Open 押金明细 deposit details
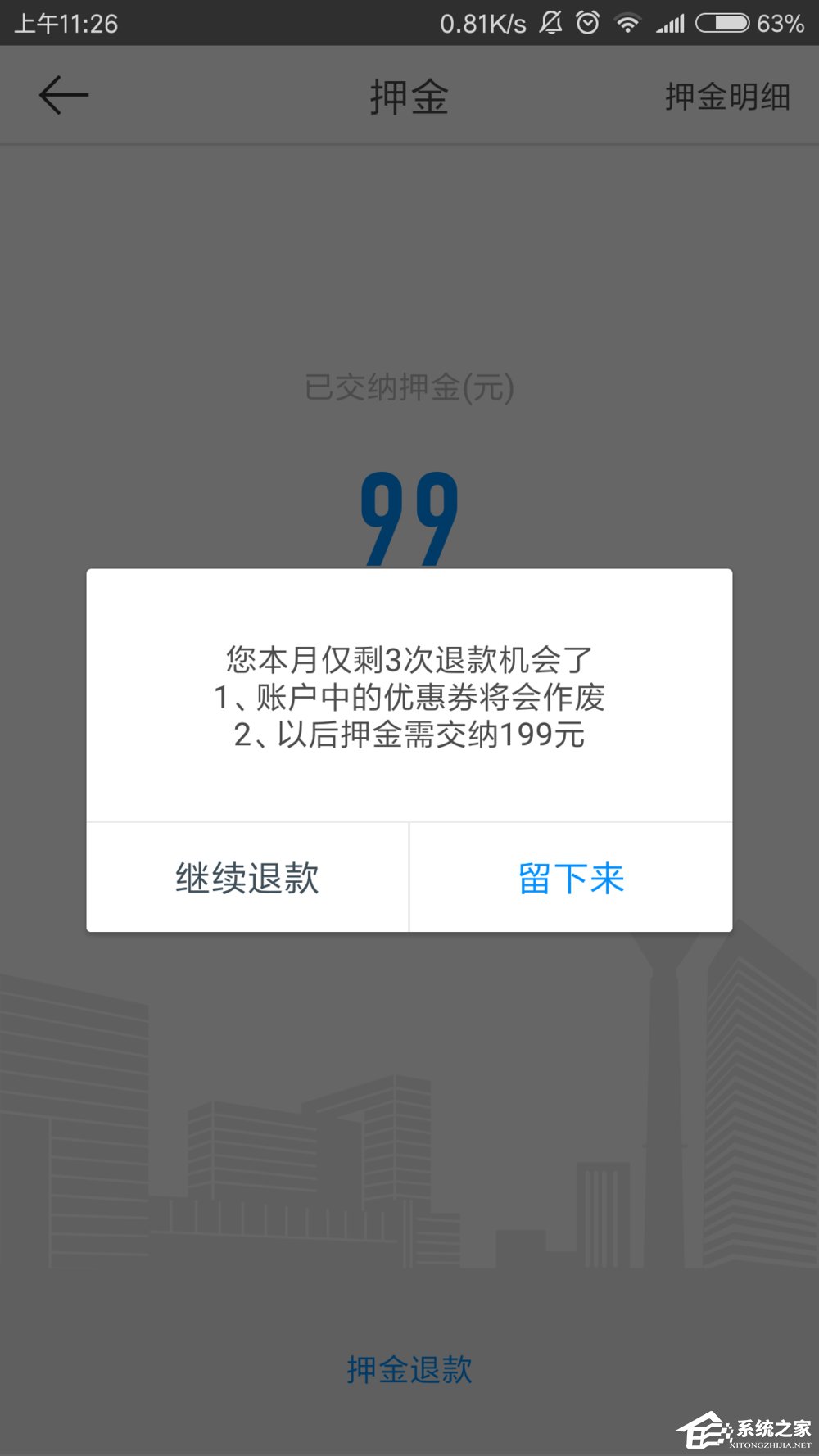Image resolution: width=819 pixels, height=1456 pixels. click(726, 96)
